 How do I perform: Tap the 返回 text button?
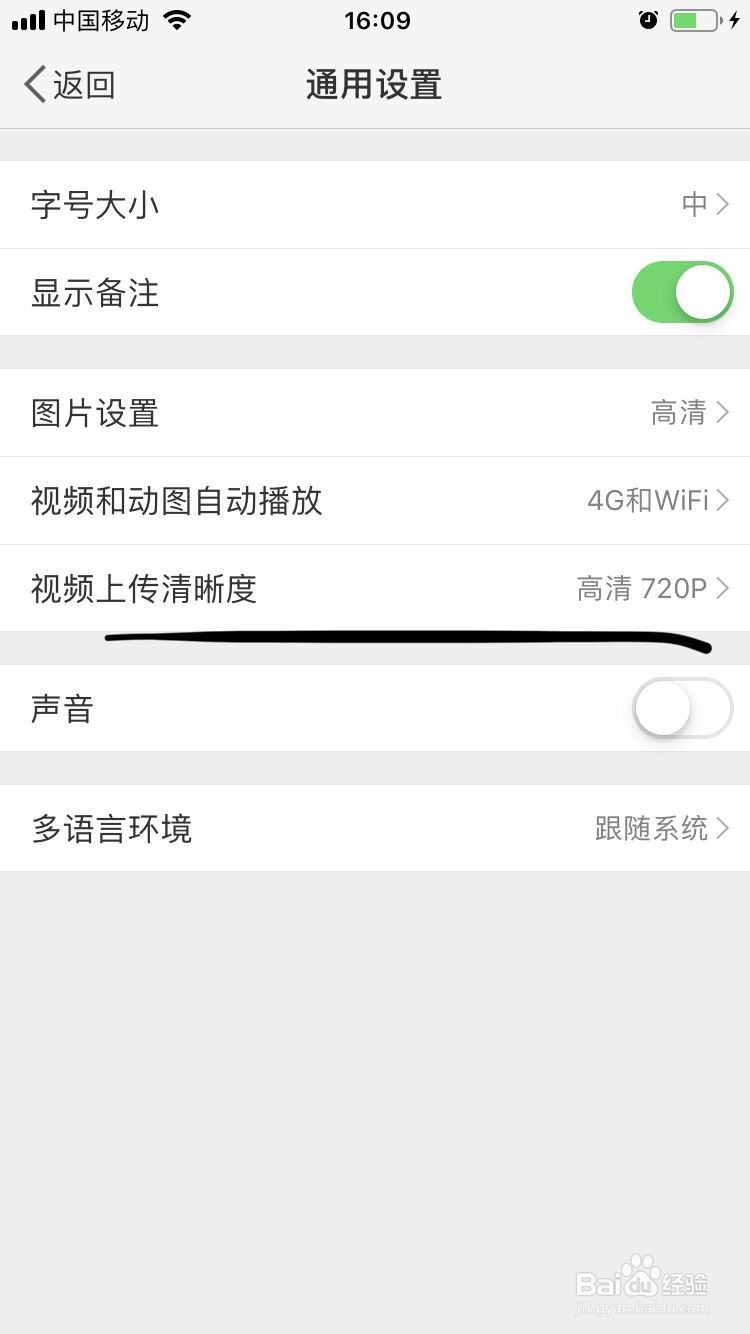pos(85,85)
